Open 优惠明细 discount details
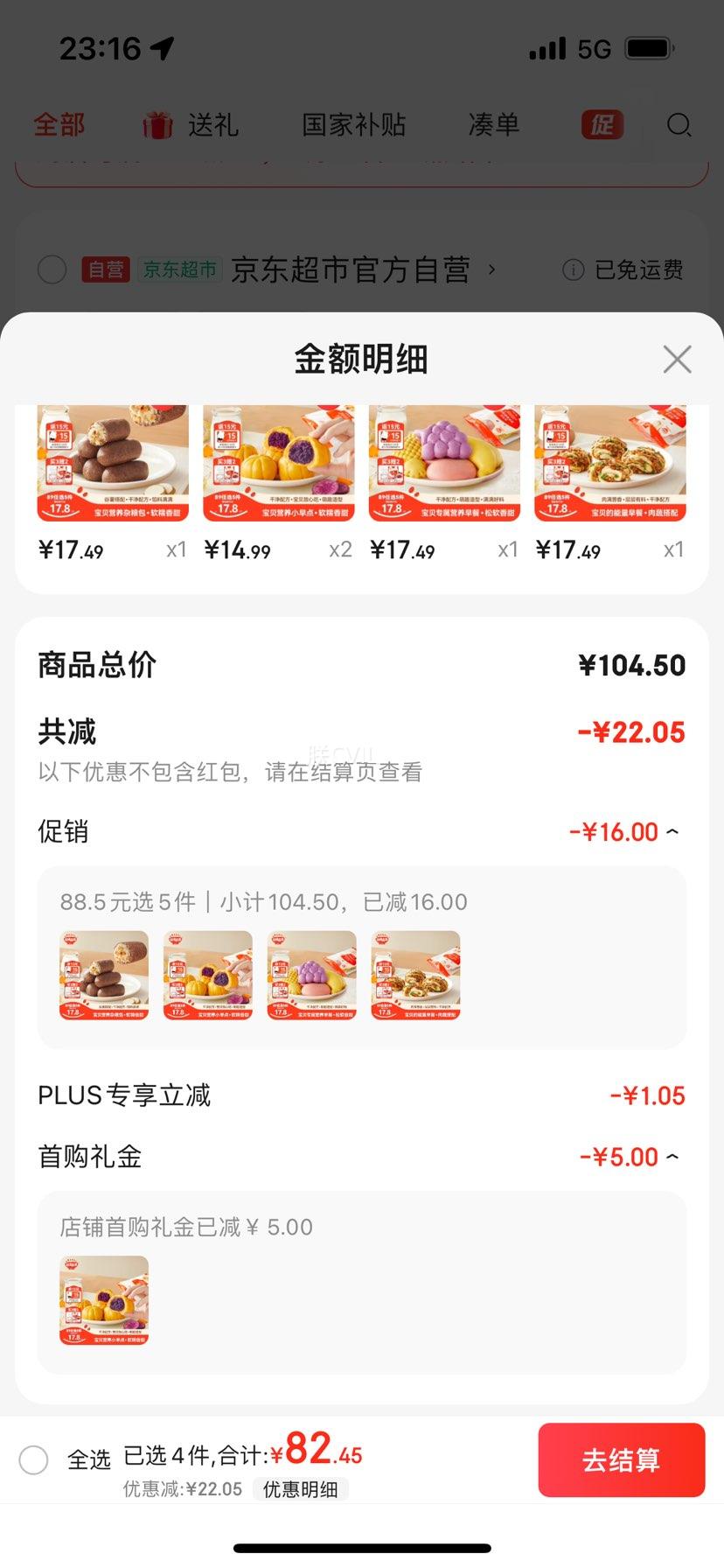Screen dimensions: 724x1568 point(301,1487)
